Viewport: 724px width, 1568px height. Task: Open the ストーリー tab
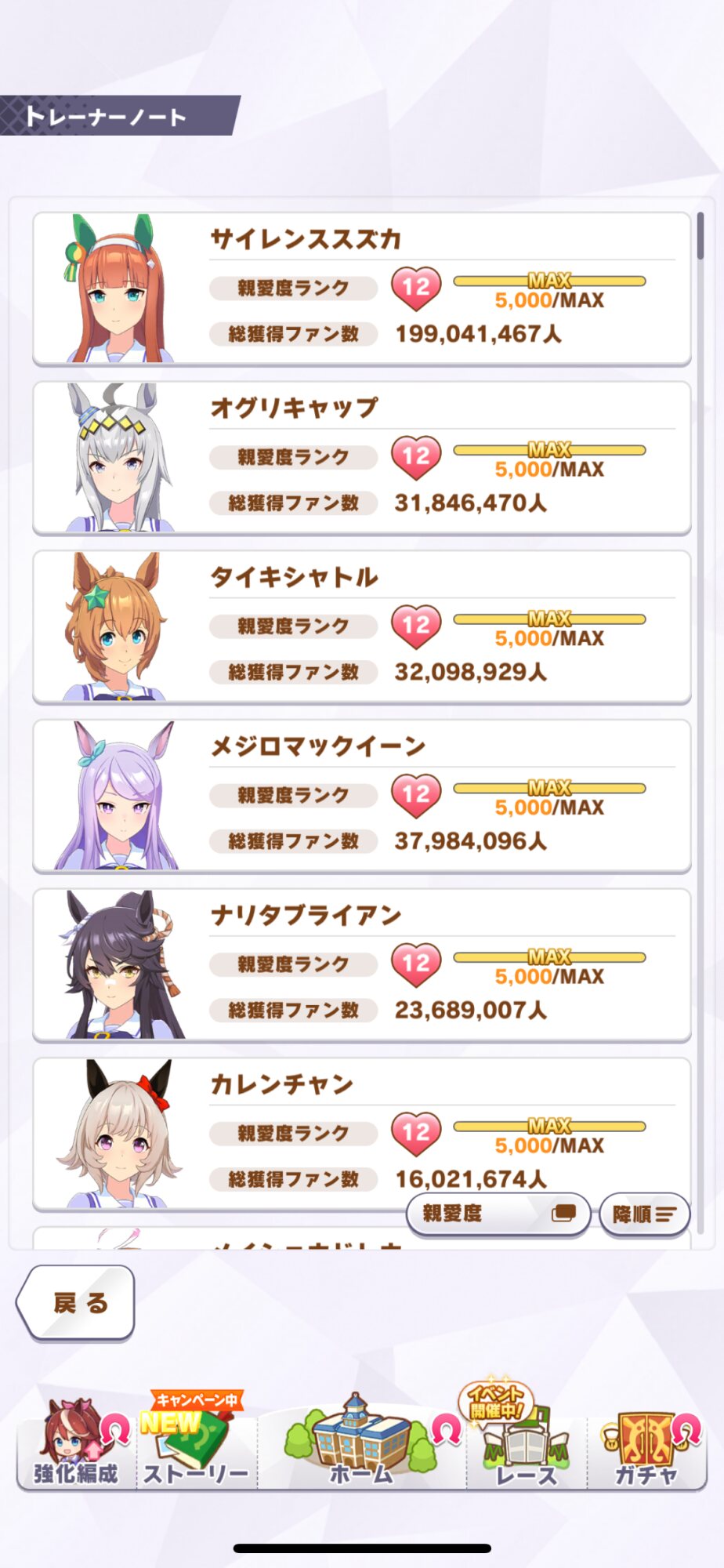[x=196, y=1444]
